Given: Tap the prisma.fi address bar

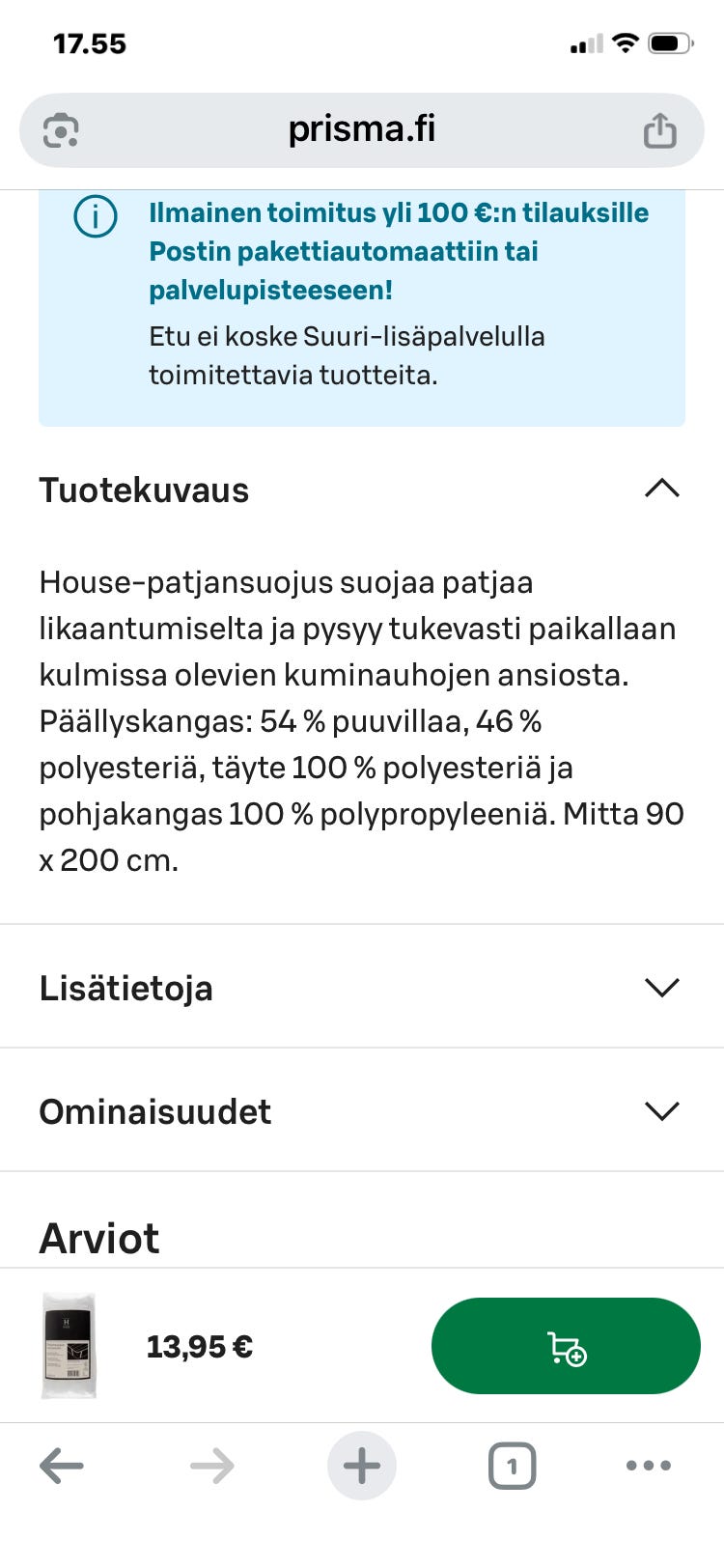Looking at the screenshot, I should (x=362, y=129).
